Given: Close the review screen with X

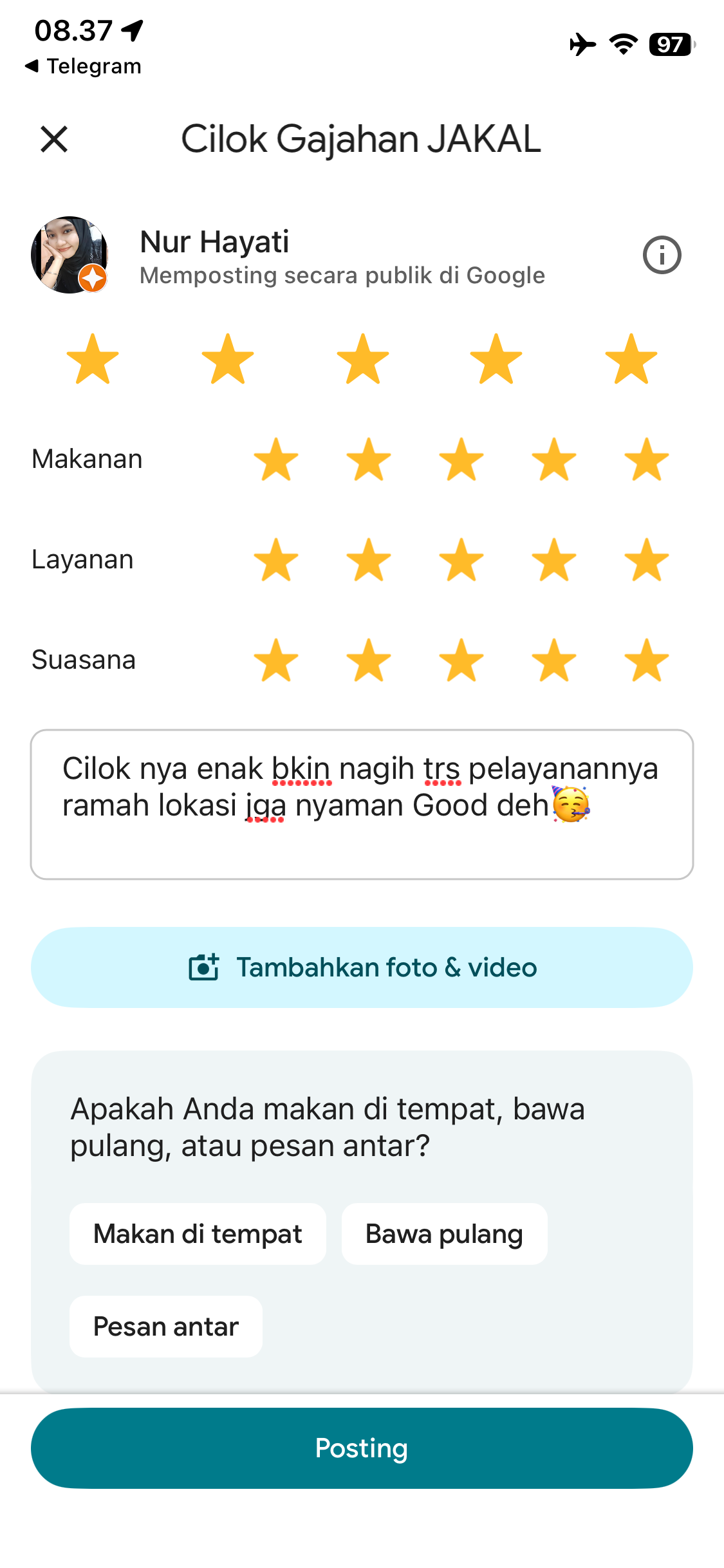Looking at the screenshot, I should [x=54, y=139].
